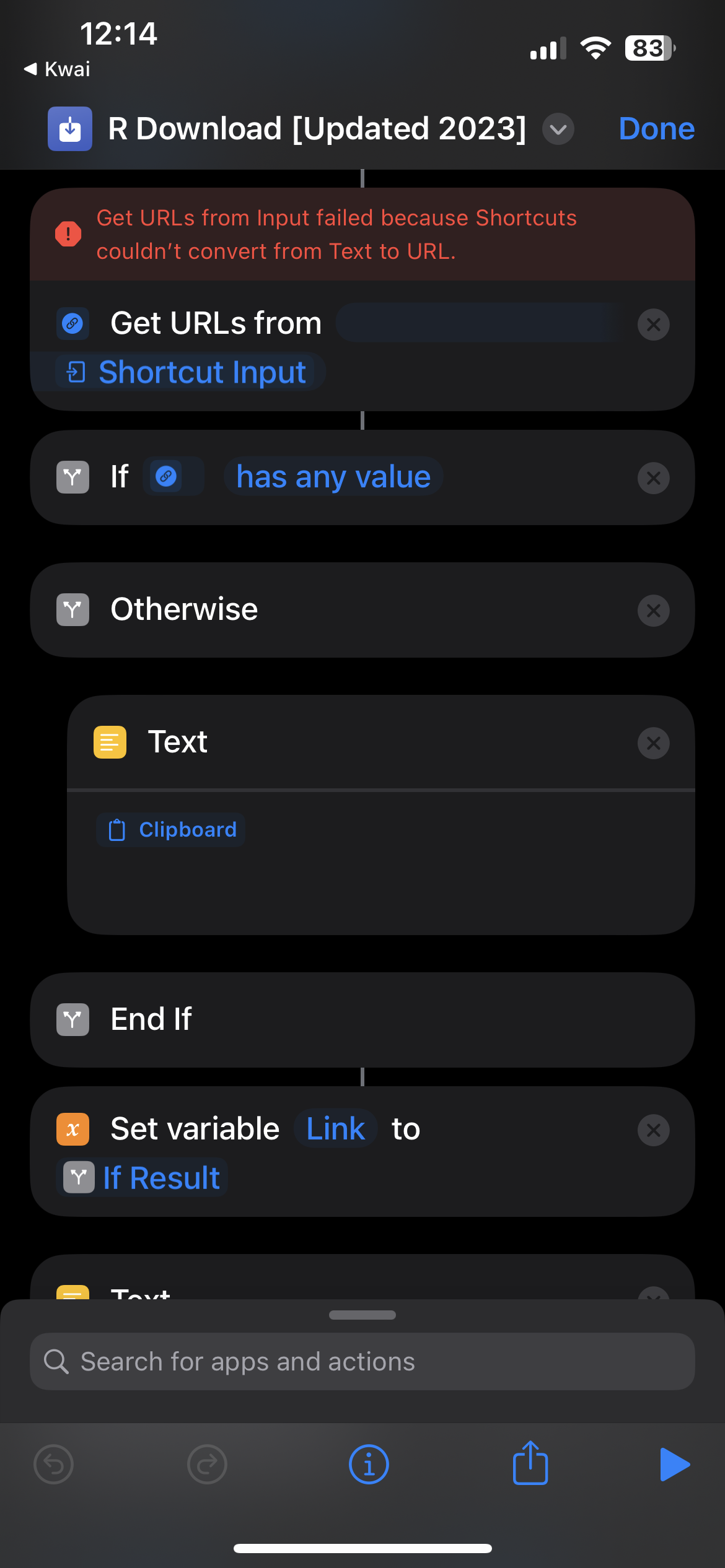Open the shortcut info details

[x=369, y=1465]
